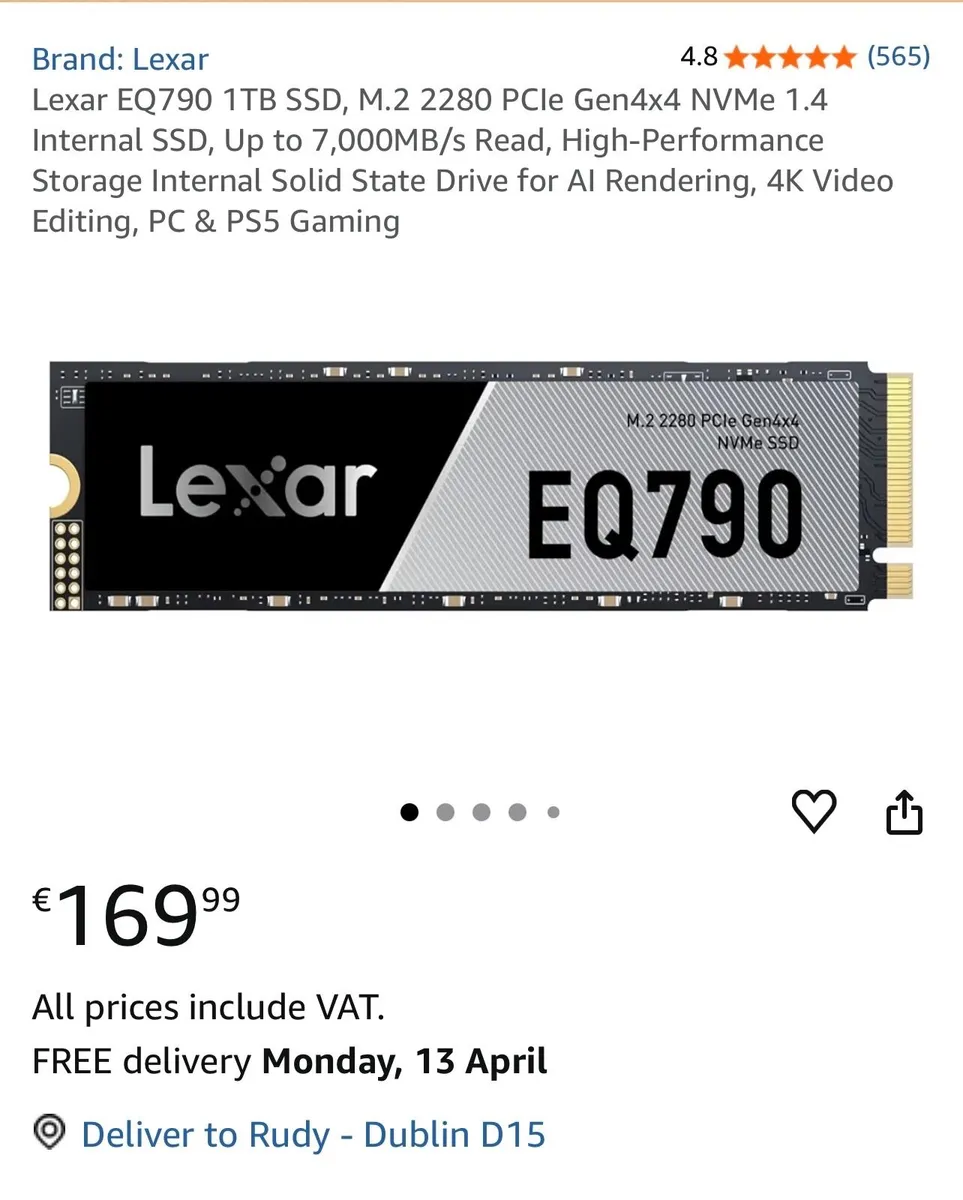Click the heart icon to save to wishlist

pyautogui.click(x=815, y=812)
